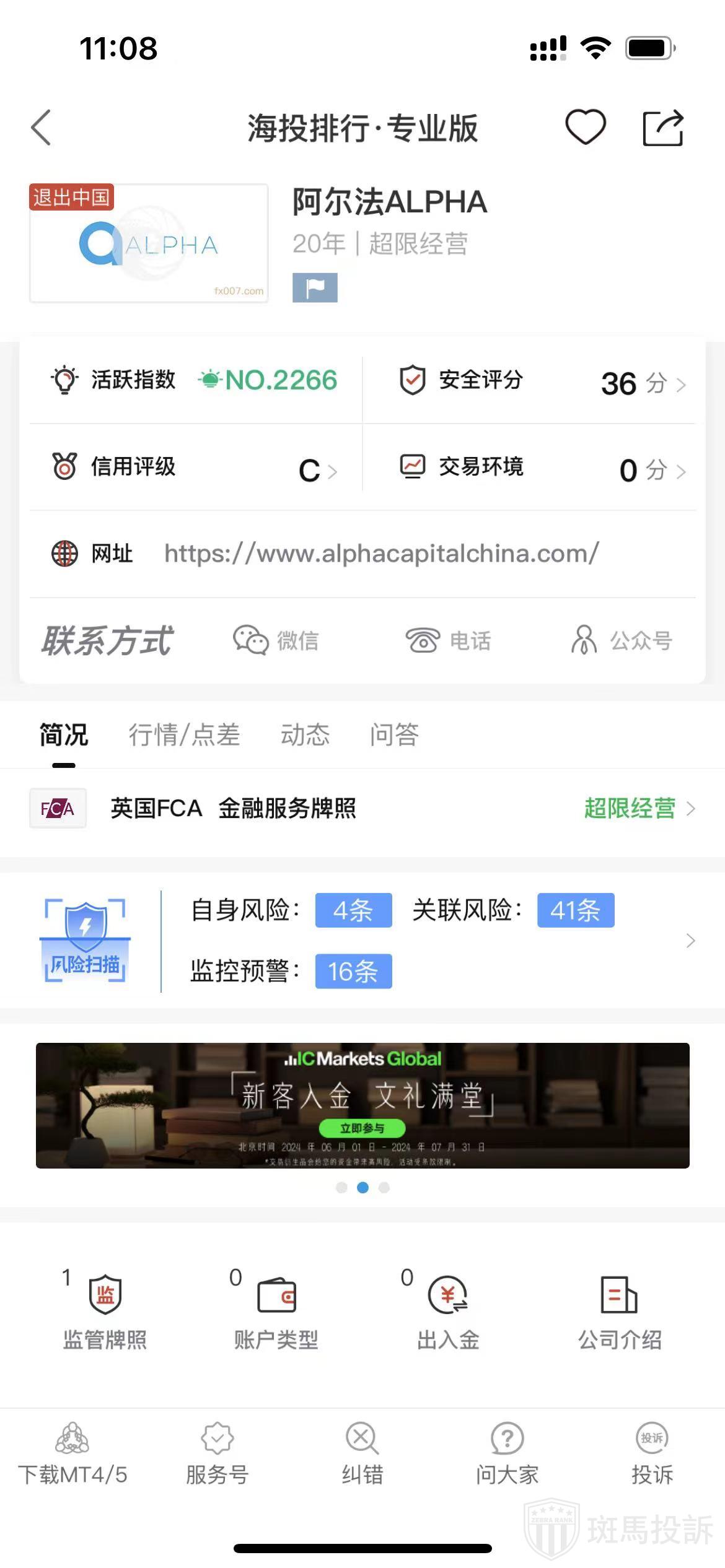Open the 公众号 contact option

coord(622,640)
